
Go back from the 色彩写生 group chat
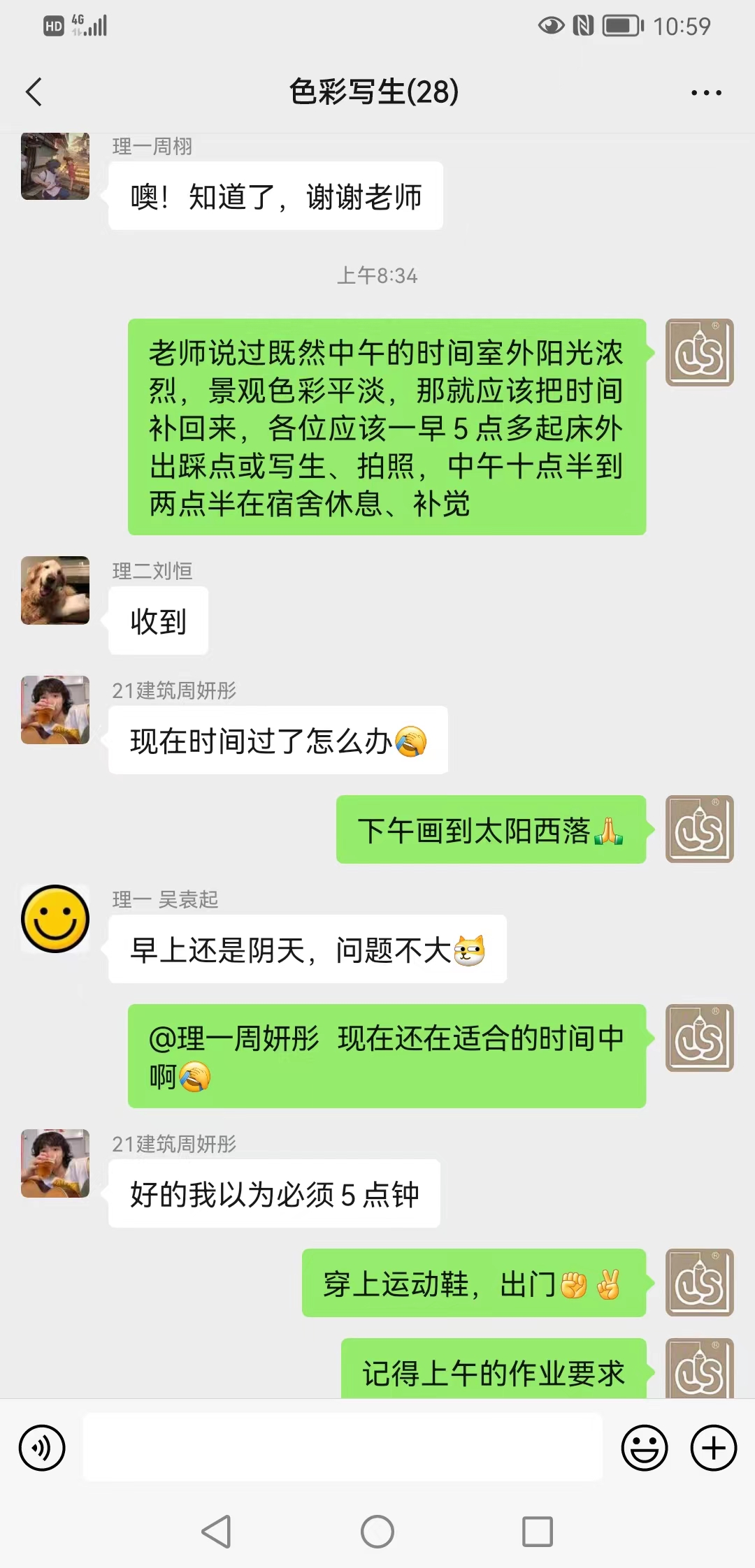pyautogui.click(x=34, y=92)
